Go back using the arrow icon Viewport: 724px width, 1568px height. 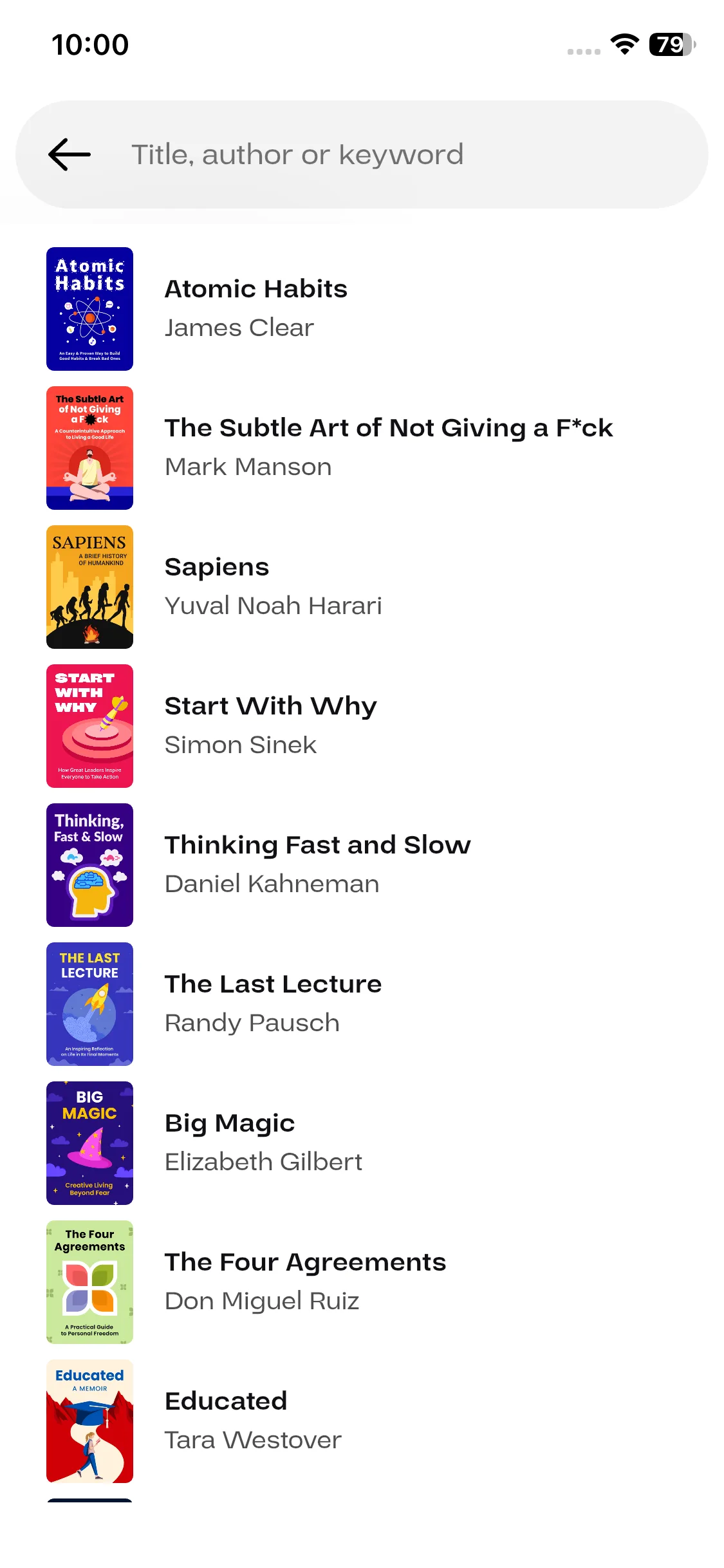(x=70, y=154)
